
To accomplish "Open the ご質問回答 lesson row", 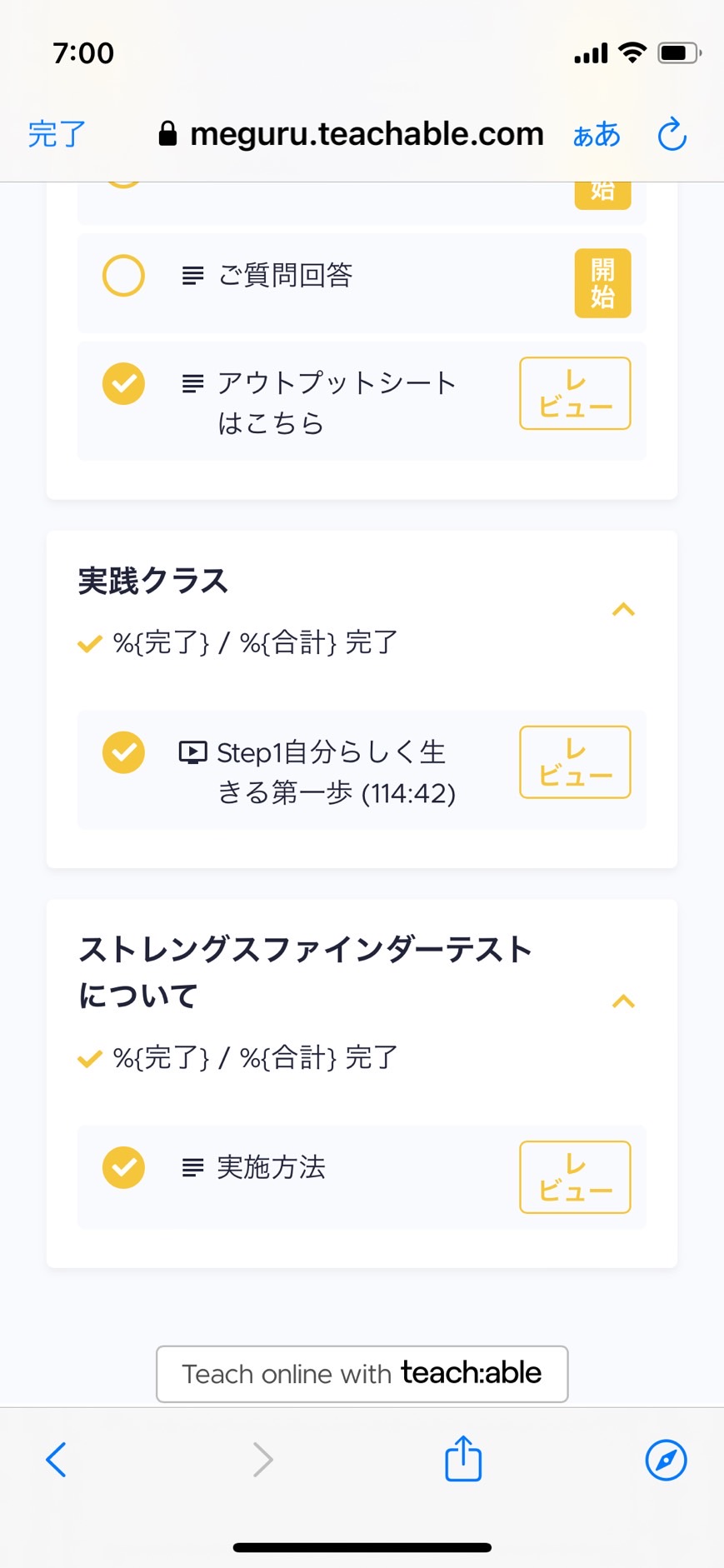I will [x=362, y=283].
